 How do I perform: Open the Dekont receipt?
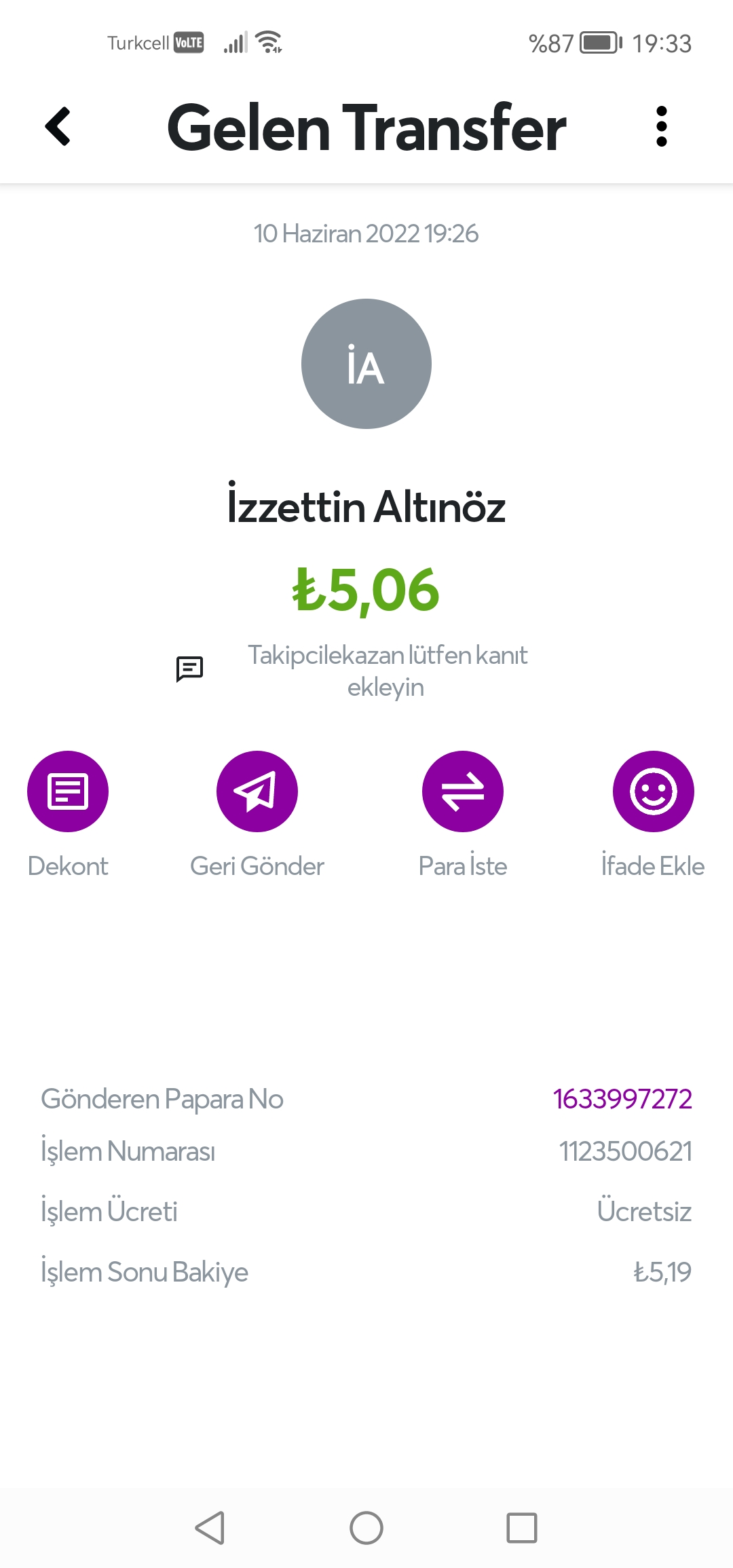(68, 791)
